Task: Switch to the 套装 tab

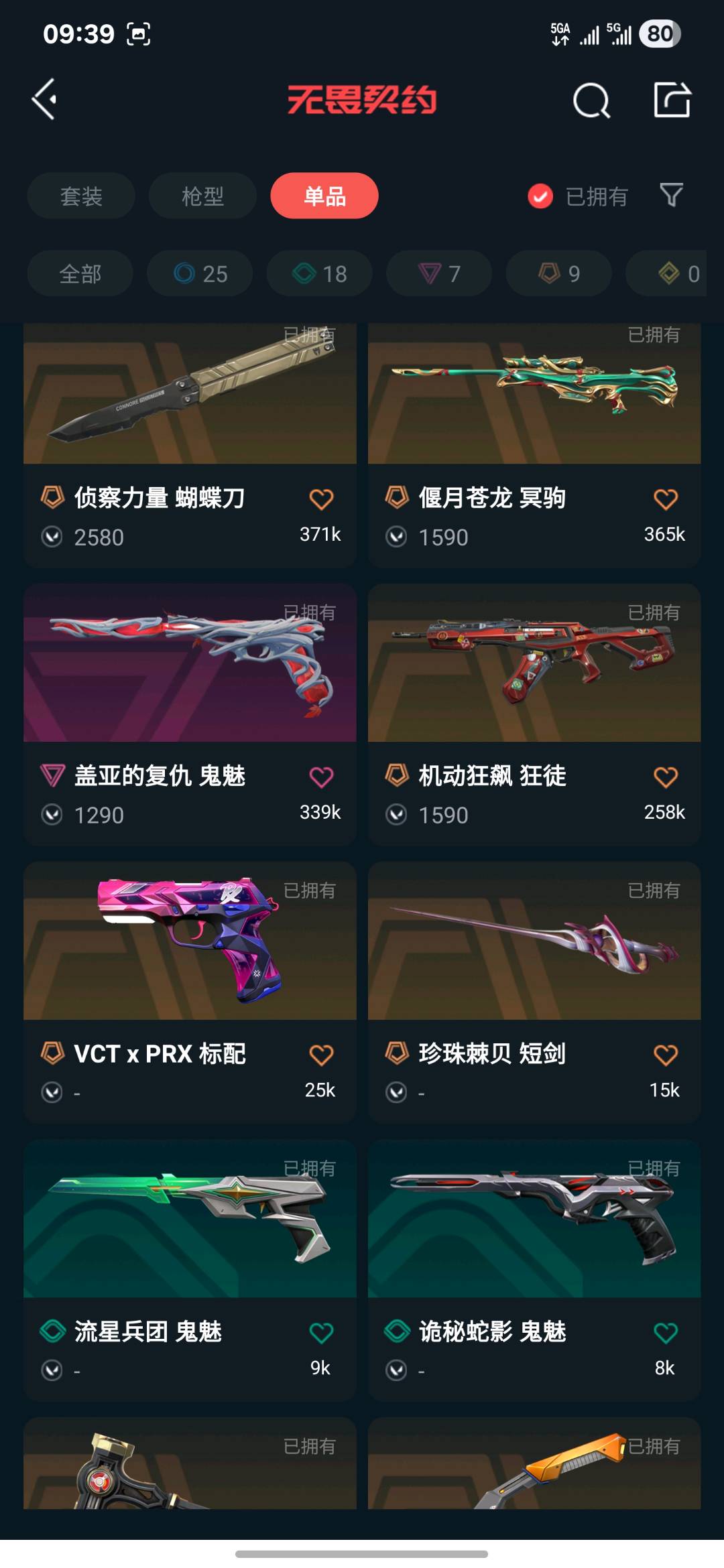Action: [x=81, y=196]
